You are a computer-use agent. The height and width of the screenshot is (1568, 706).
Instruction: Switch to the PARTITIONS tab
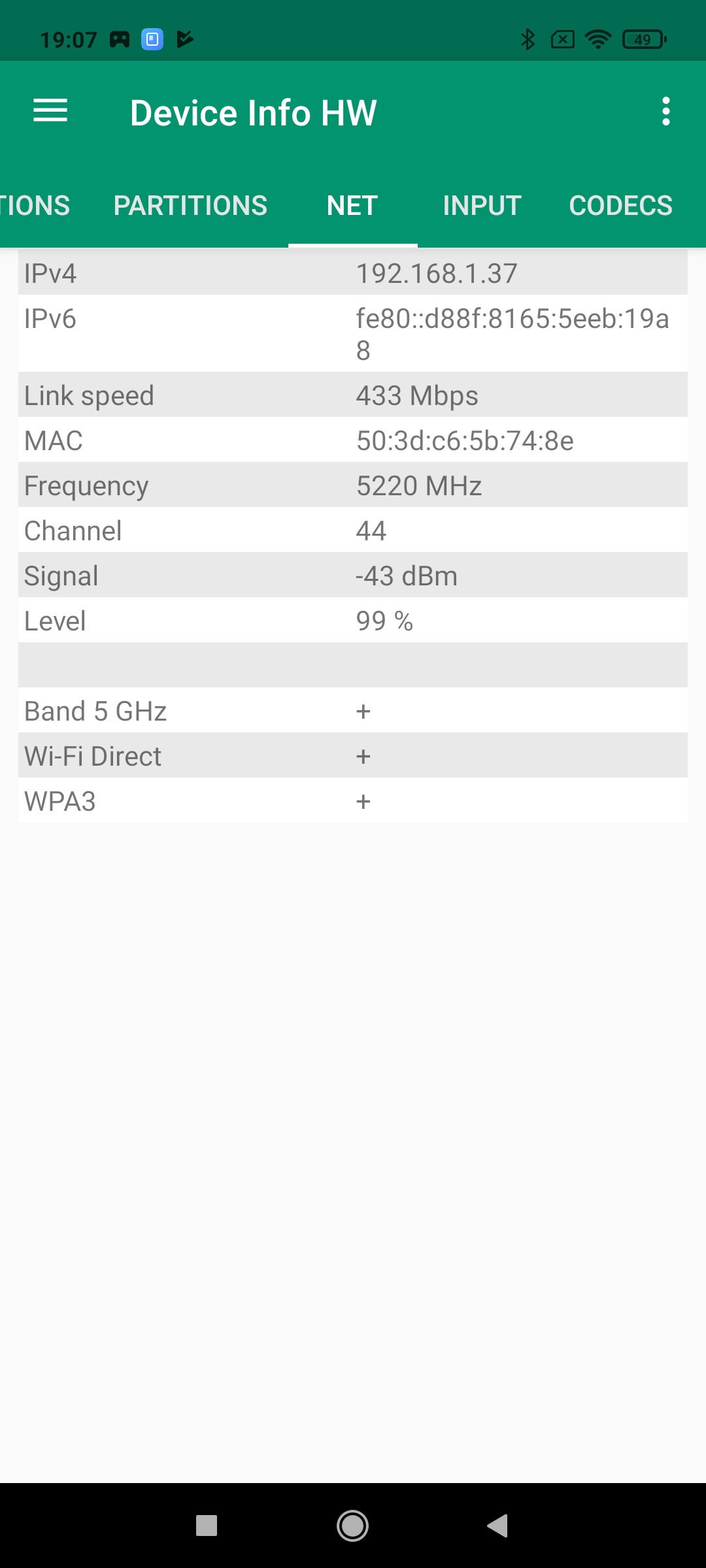coord(190,206)
